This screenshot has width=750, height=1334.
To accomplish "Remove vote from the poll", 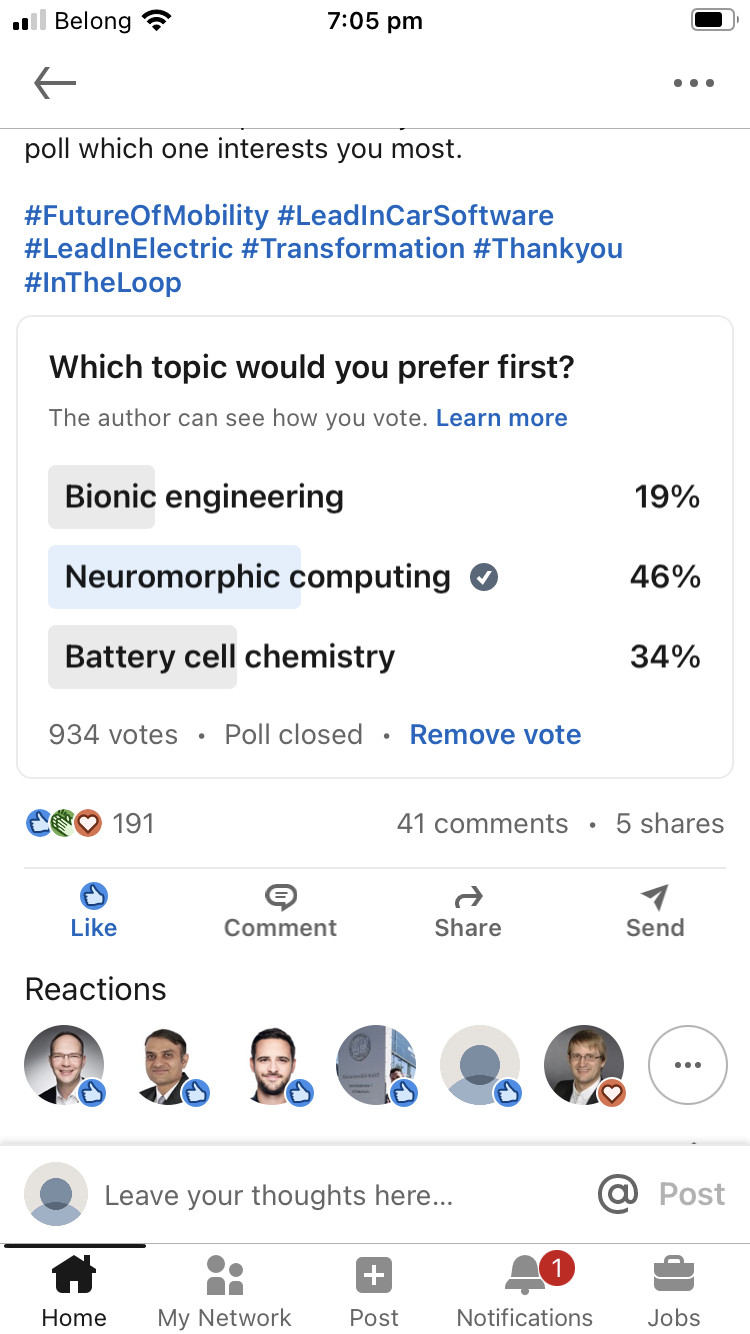I will [x=495, y=735].
